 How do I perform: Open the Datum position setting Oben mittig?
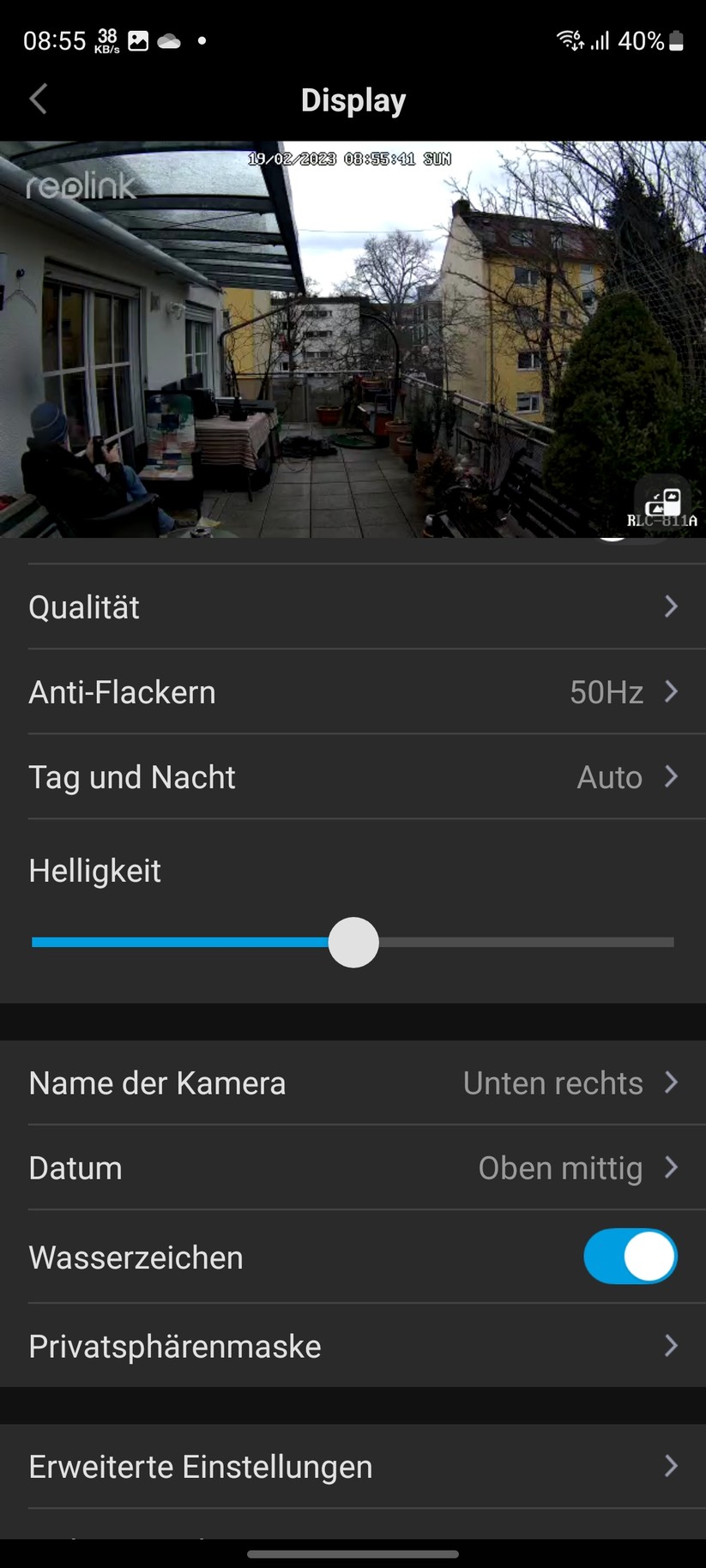point(353,1167)
